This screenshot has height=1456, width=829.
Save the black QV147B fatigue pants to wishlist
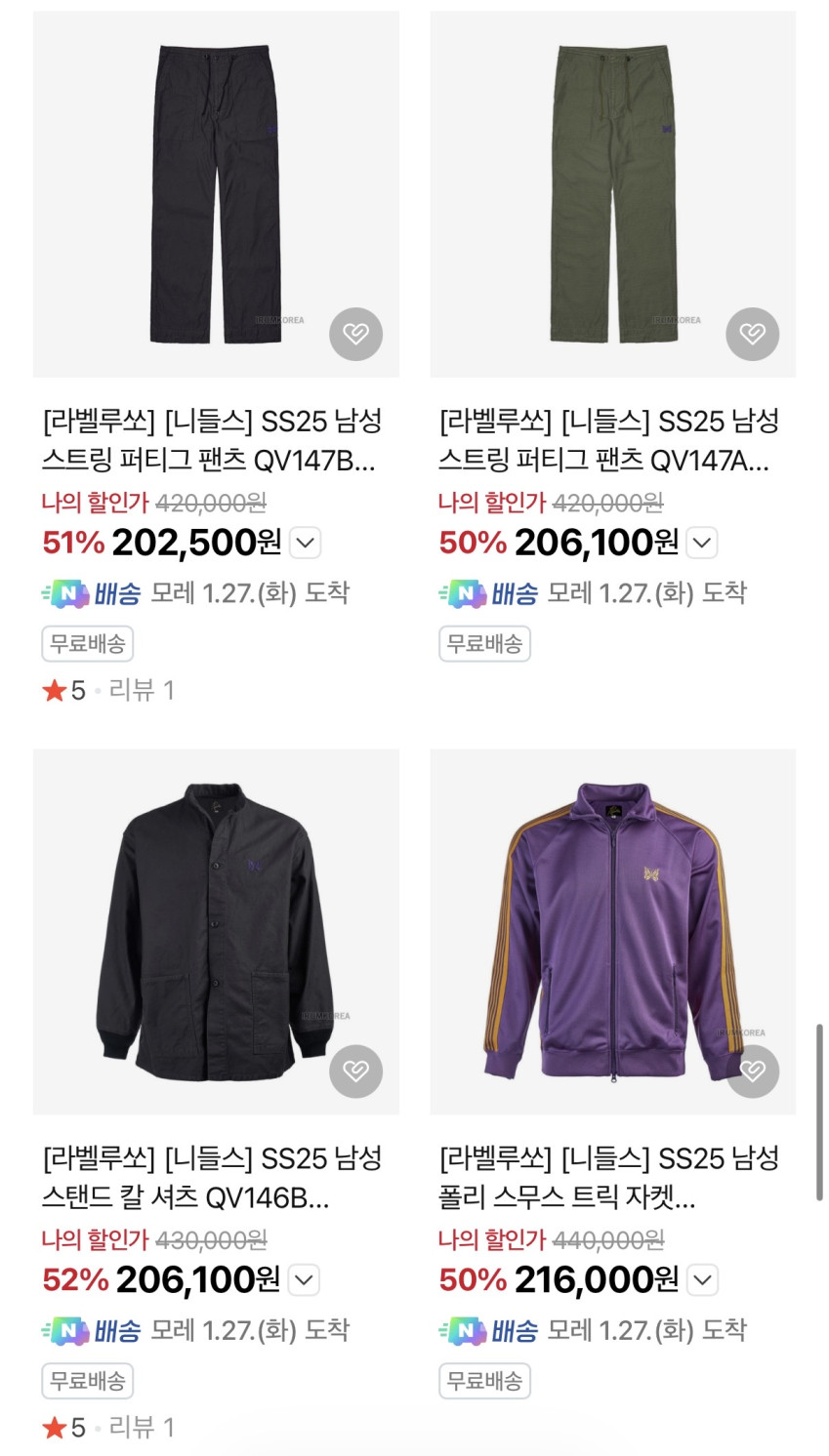[355, 335]
